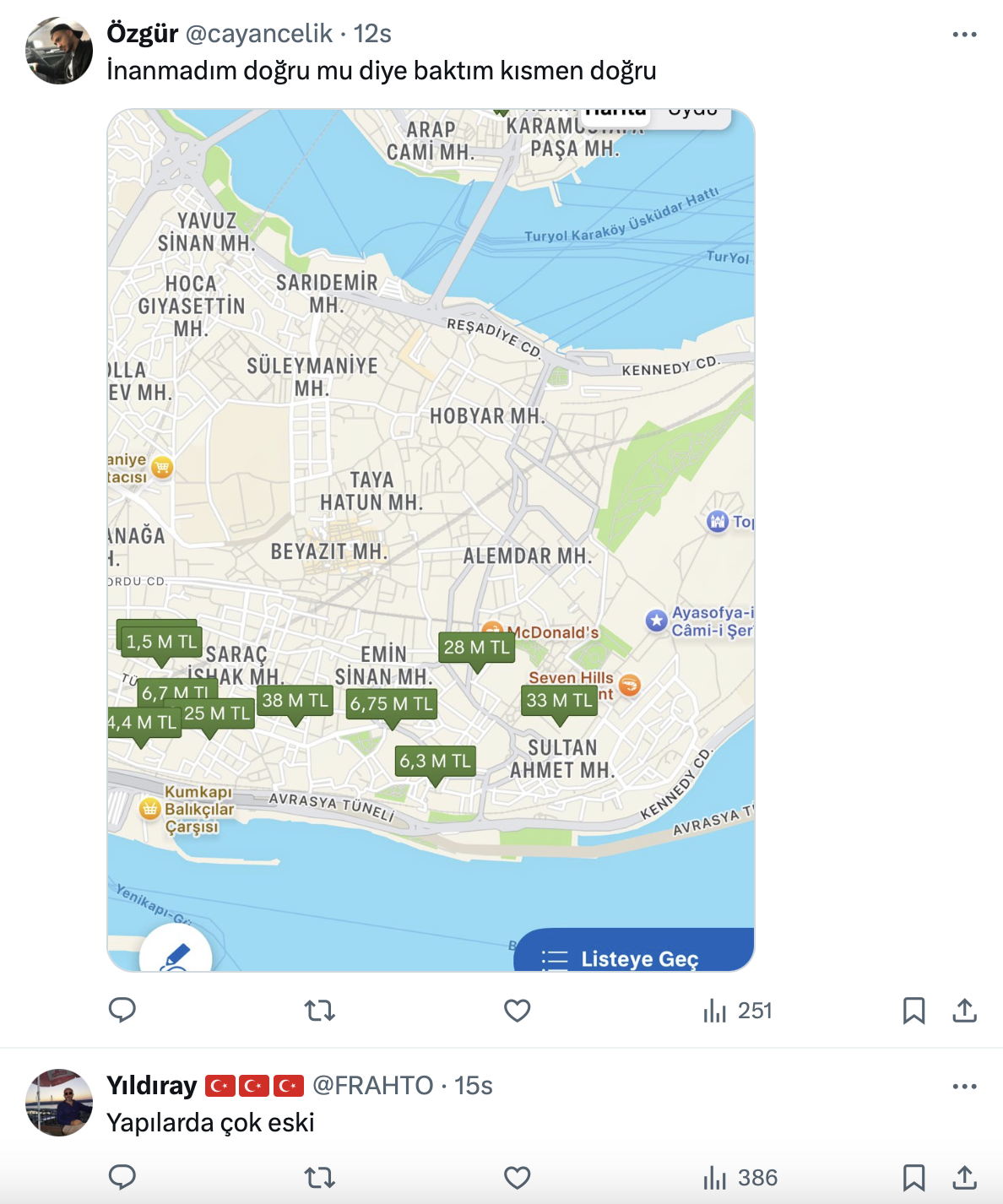Image resolution: width=1003 pixels, height=1204 pixels.
Task: Like Yıldıray's tweet
Action: click(x=517, y=1177)
